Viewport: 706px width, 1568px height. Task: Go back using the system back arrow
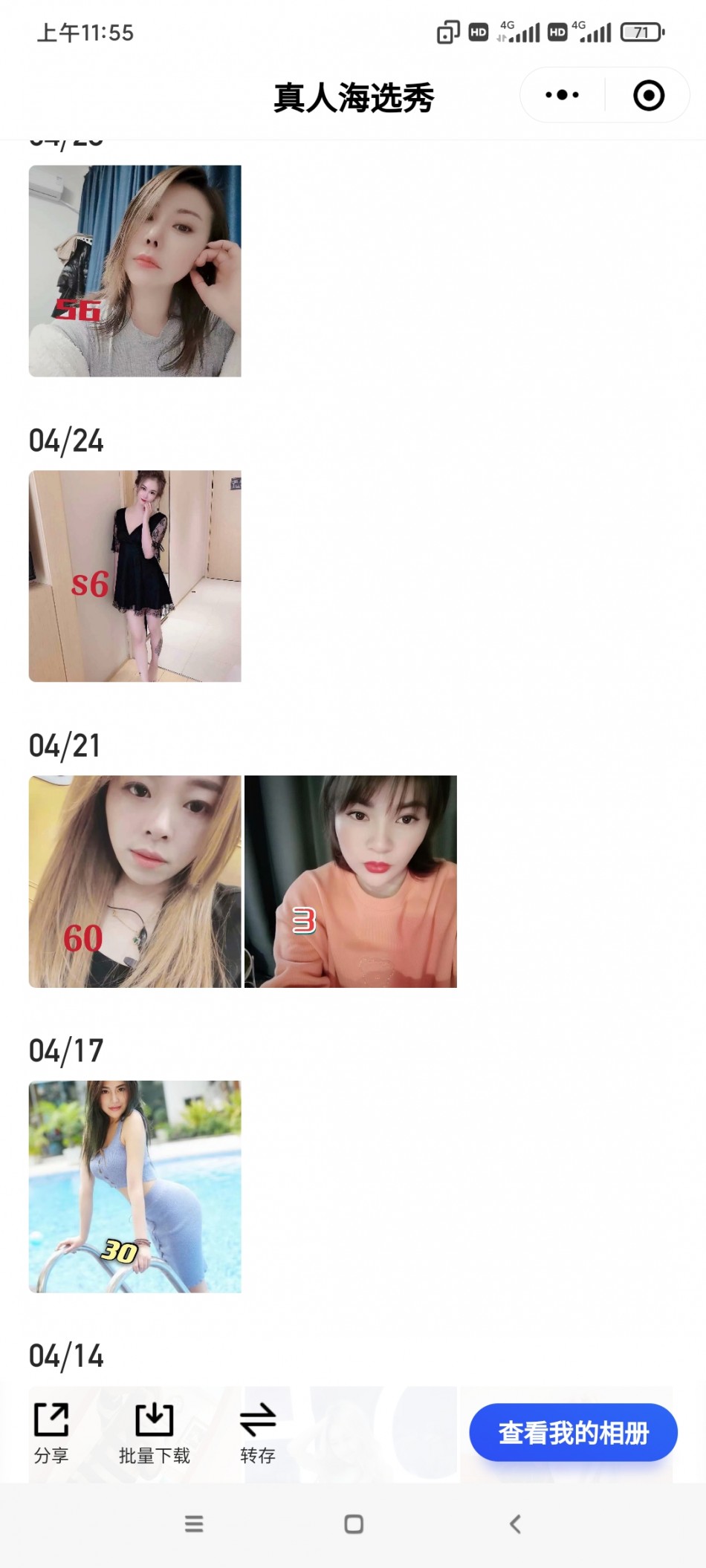click(x=515, y=1524)
